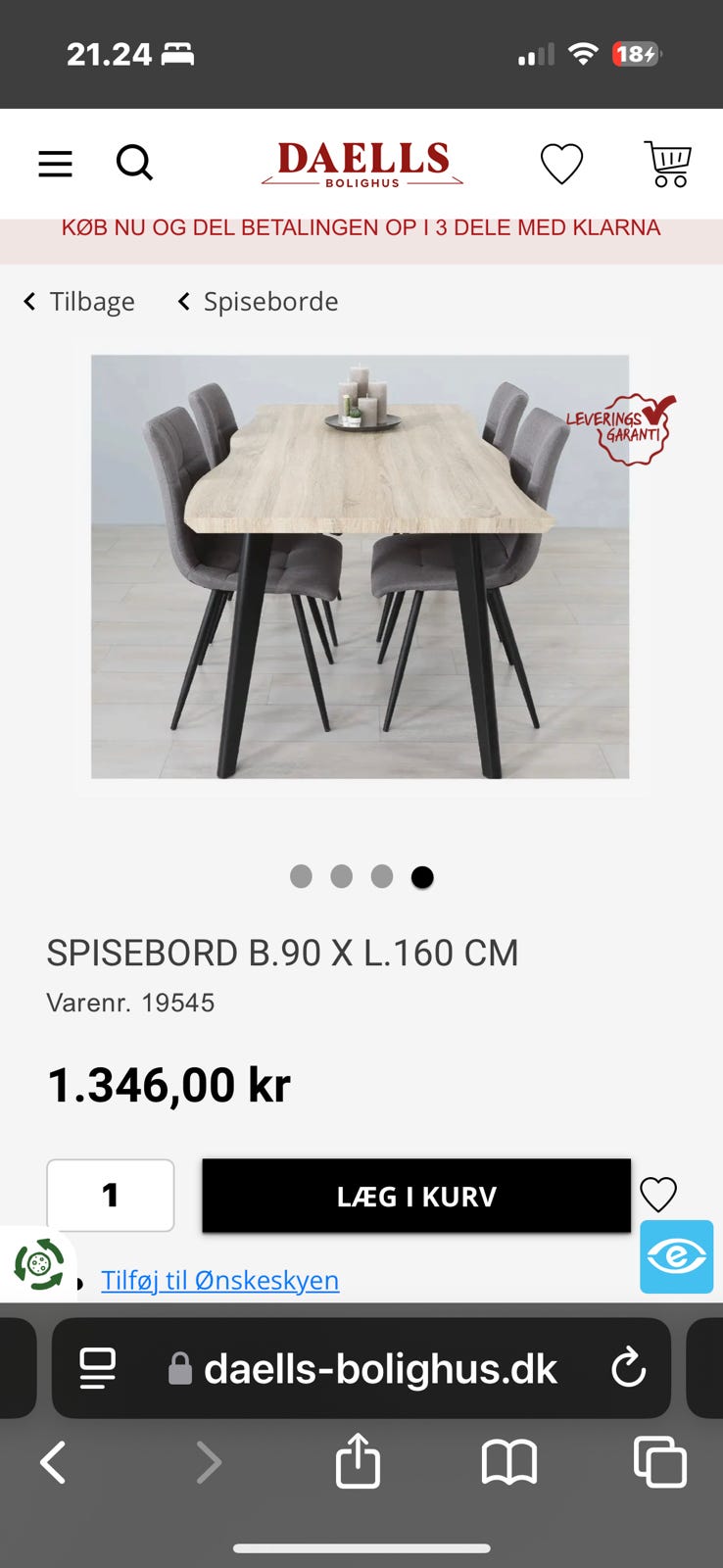Click the DAELLS Bolighus logo
Image resolution: width=723 pixels, height=1568 pixels.
[x=362, y=162]
